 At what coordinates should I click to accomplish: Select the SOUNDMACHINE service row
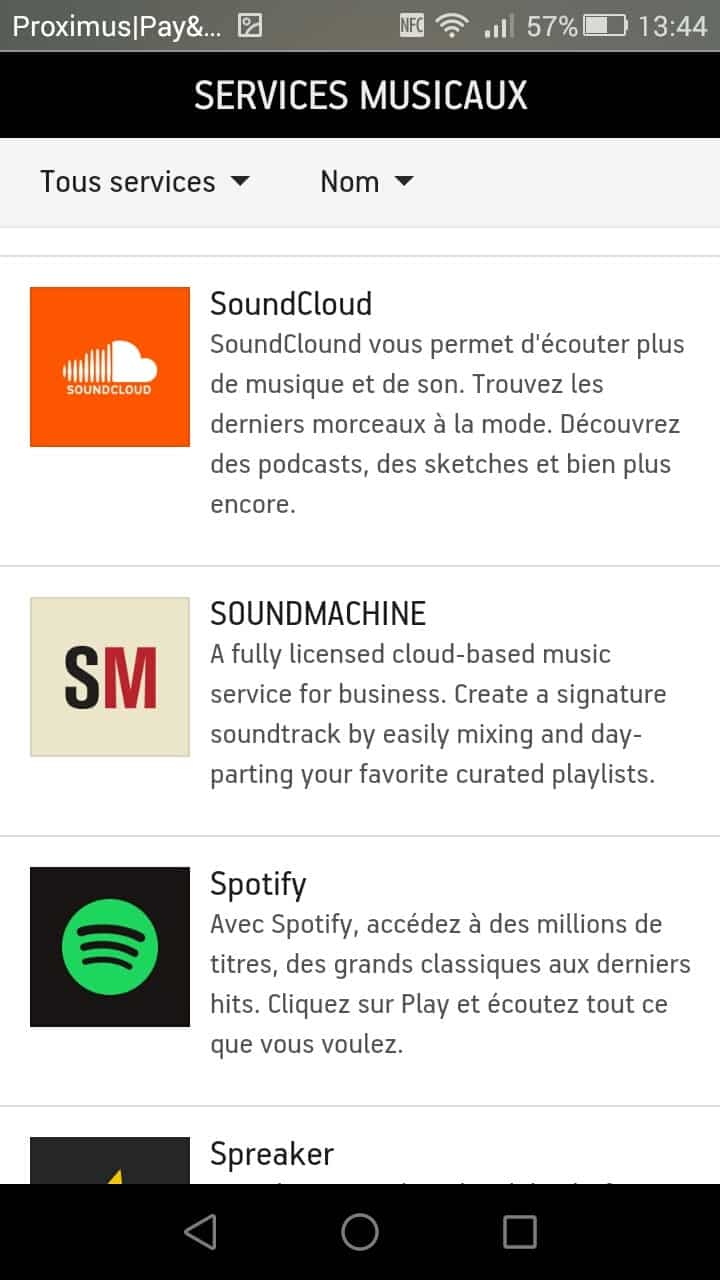(360, 701)
